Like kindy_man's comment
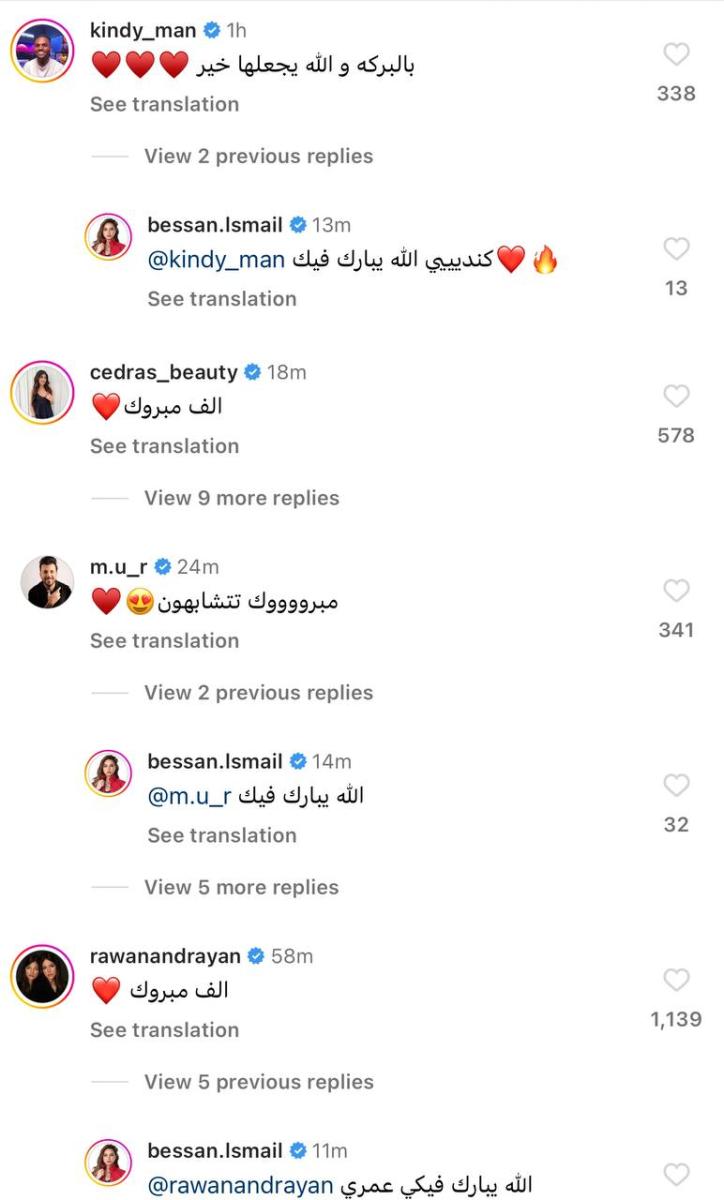 coord(677,54)
